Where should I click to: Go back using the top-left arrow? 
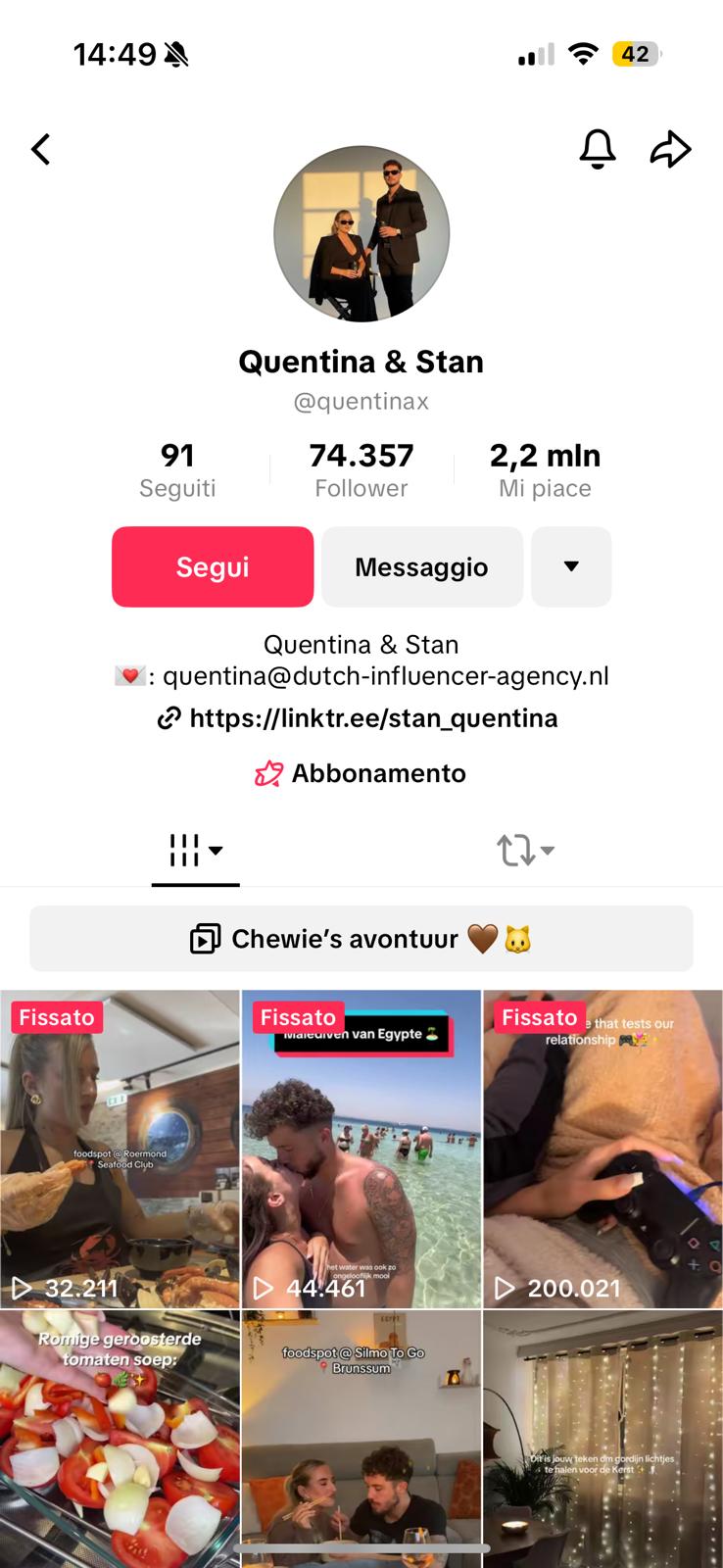click(x=41, y=150)
